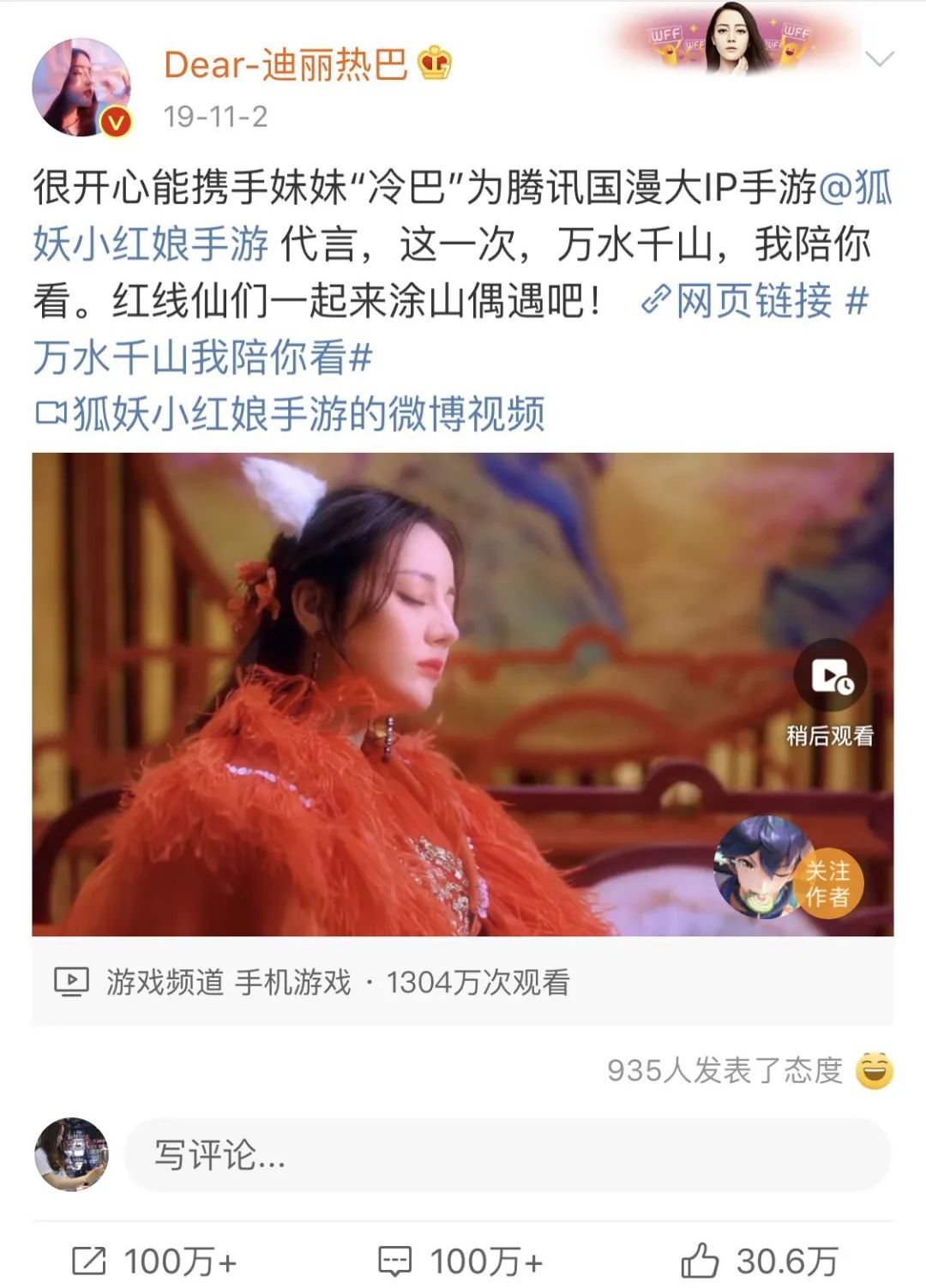Open 游戏频道 手机游戏 channel row

coord(312,982)
